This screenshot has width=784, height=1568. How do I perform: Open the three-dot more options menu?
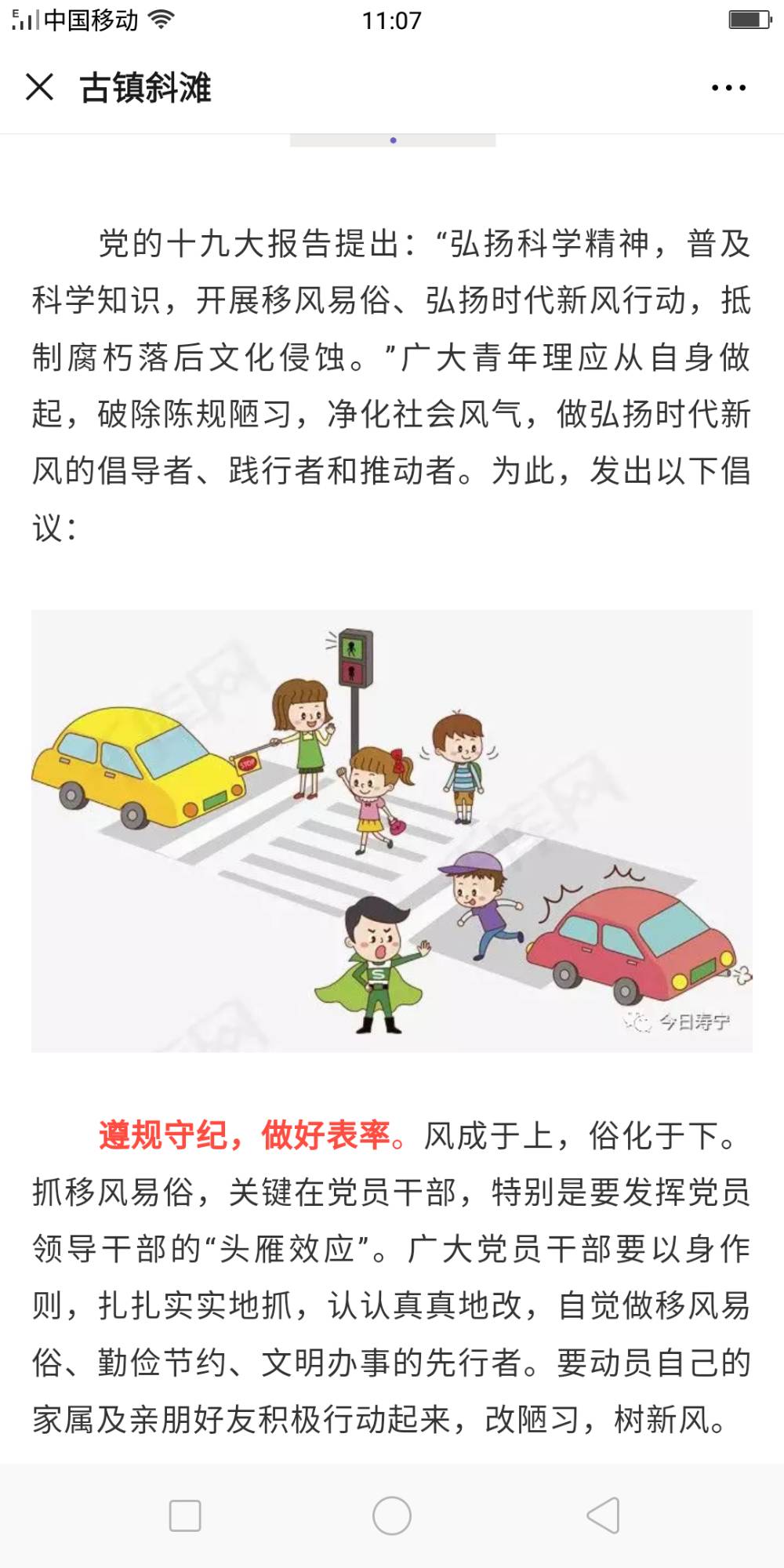[x=728, y=88]
